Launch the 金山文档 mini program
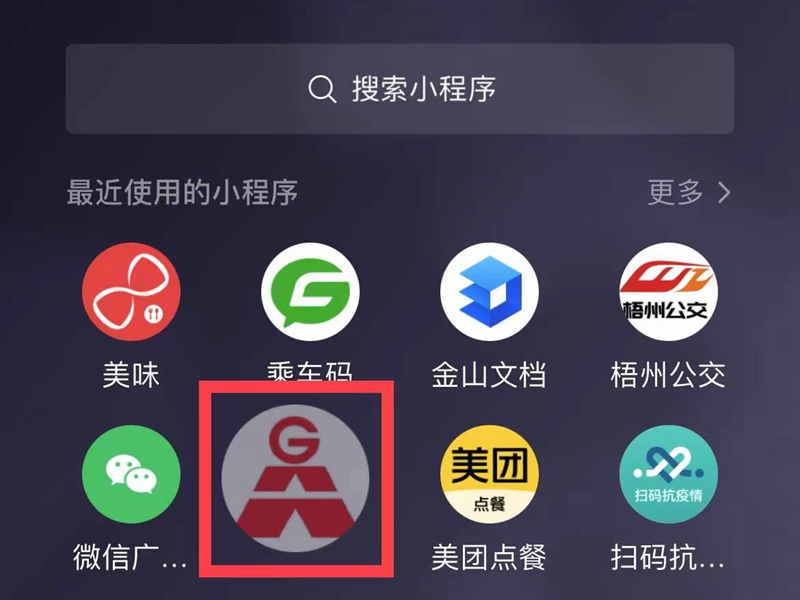The width and height of the screenshot is (800, 600). [489, 292]
